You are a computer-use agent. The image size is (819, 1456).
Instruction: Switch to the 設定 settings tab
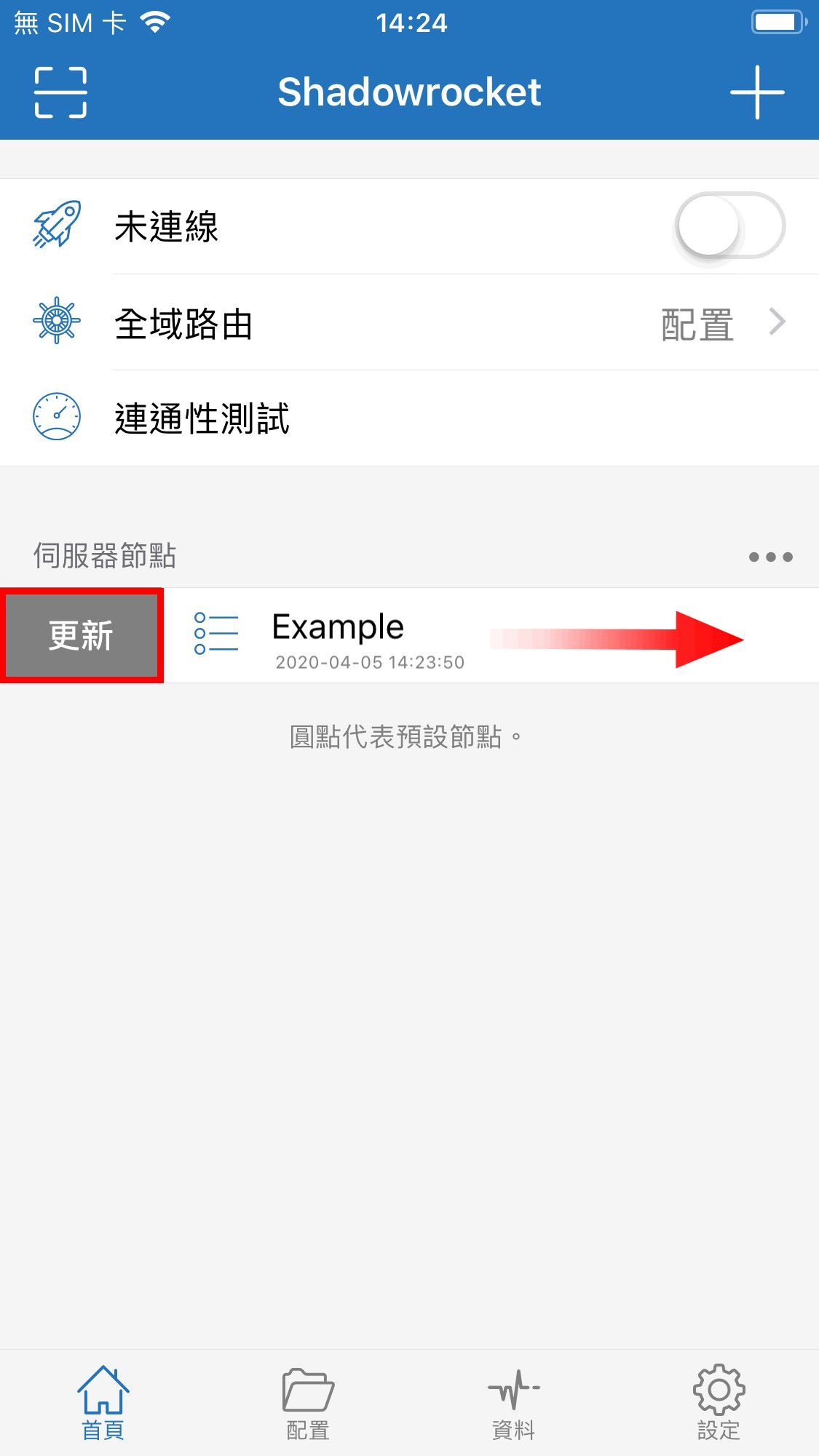coord(718,1403)
